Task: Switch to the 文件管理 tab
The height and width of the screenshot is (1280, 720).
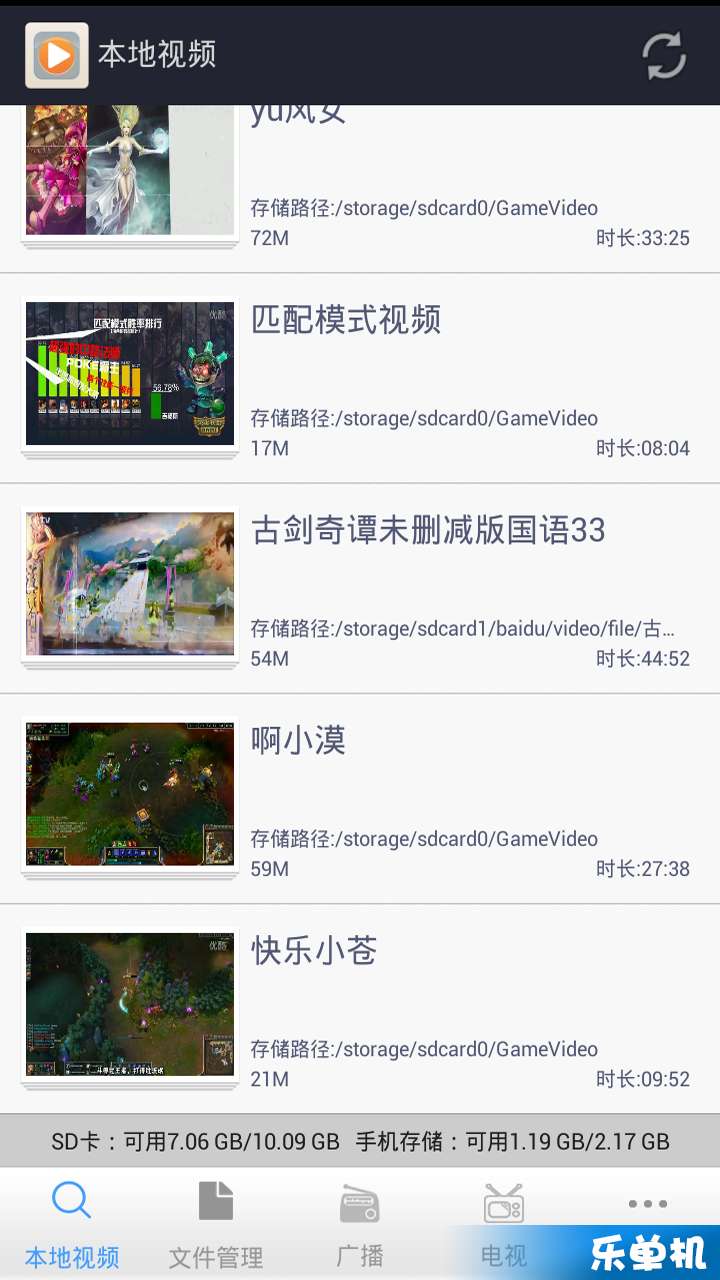Action: 216,1224
